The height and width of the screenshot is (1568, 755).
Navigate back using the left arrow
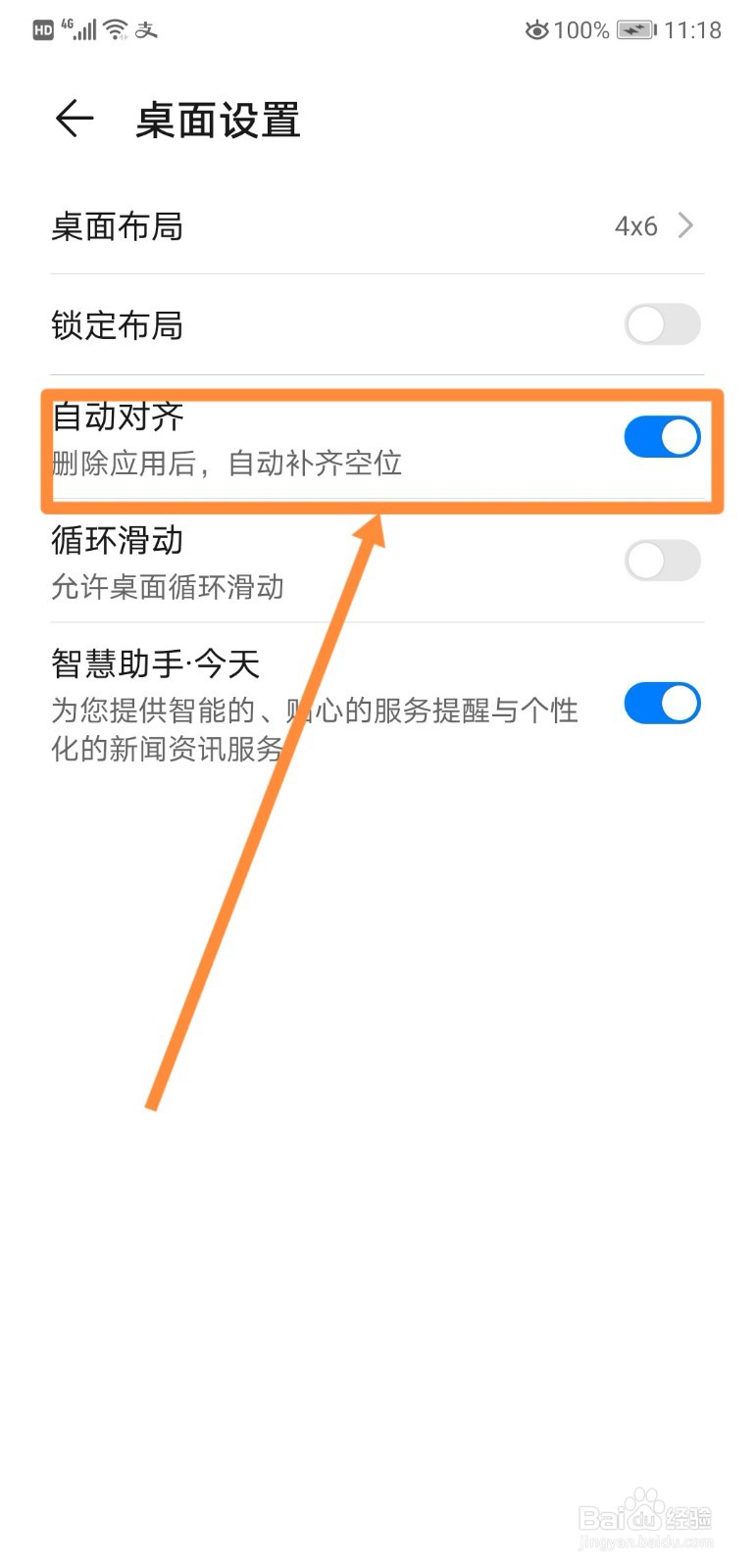[74, 118]
